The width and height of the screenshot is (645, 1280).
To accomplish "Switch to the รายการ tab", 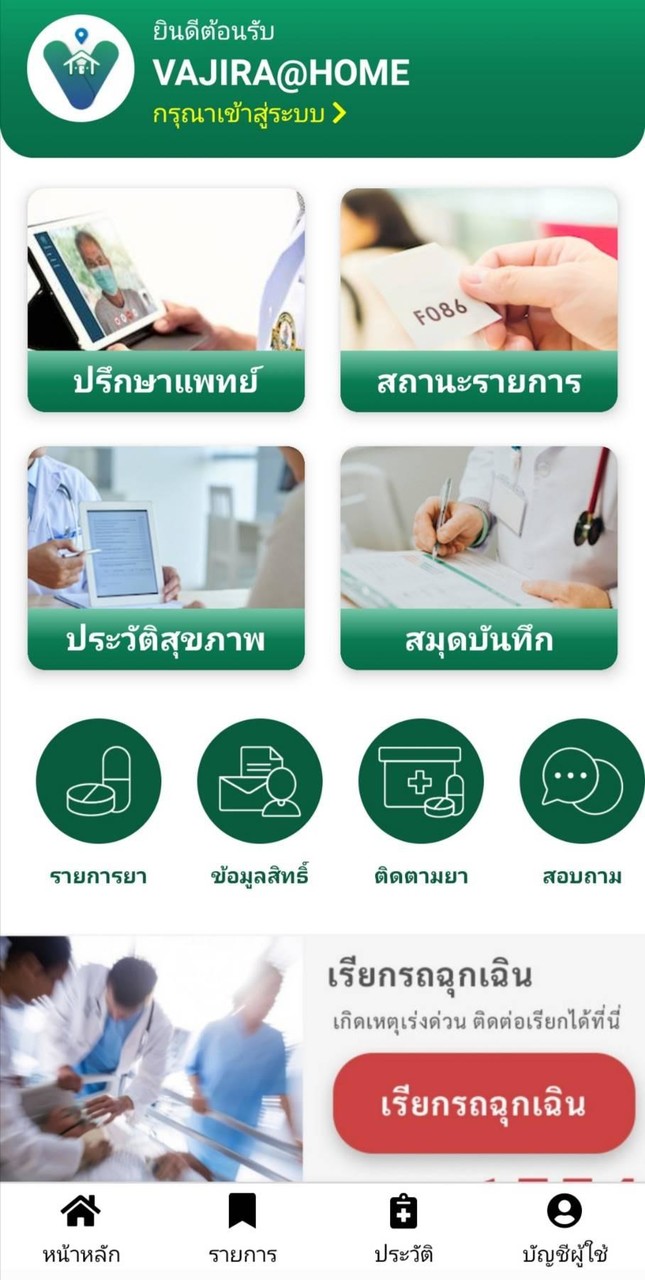I will pos(242,1229).
